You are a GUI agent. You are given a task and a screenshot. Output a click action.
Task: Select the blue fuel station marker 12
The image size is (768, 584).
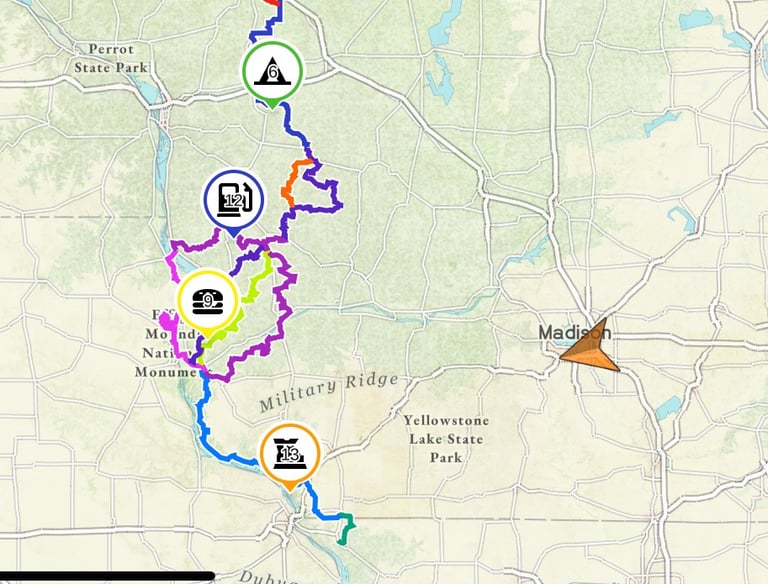pos(234,201)
